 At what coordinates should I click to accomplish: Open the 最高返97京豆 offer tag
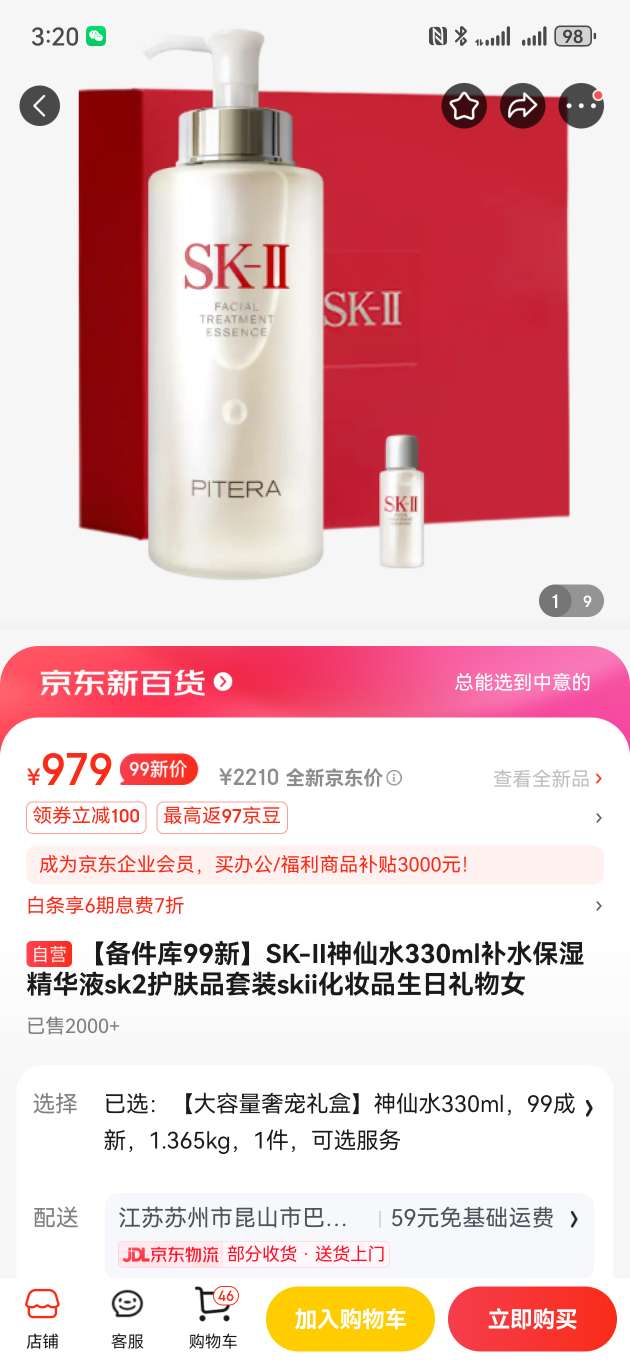tap(222, 817)
